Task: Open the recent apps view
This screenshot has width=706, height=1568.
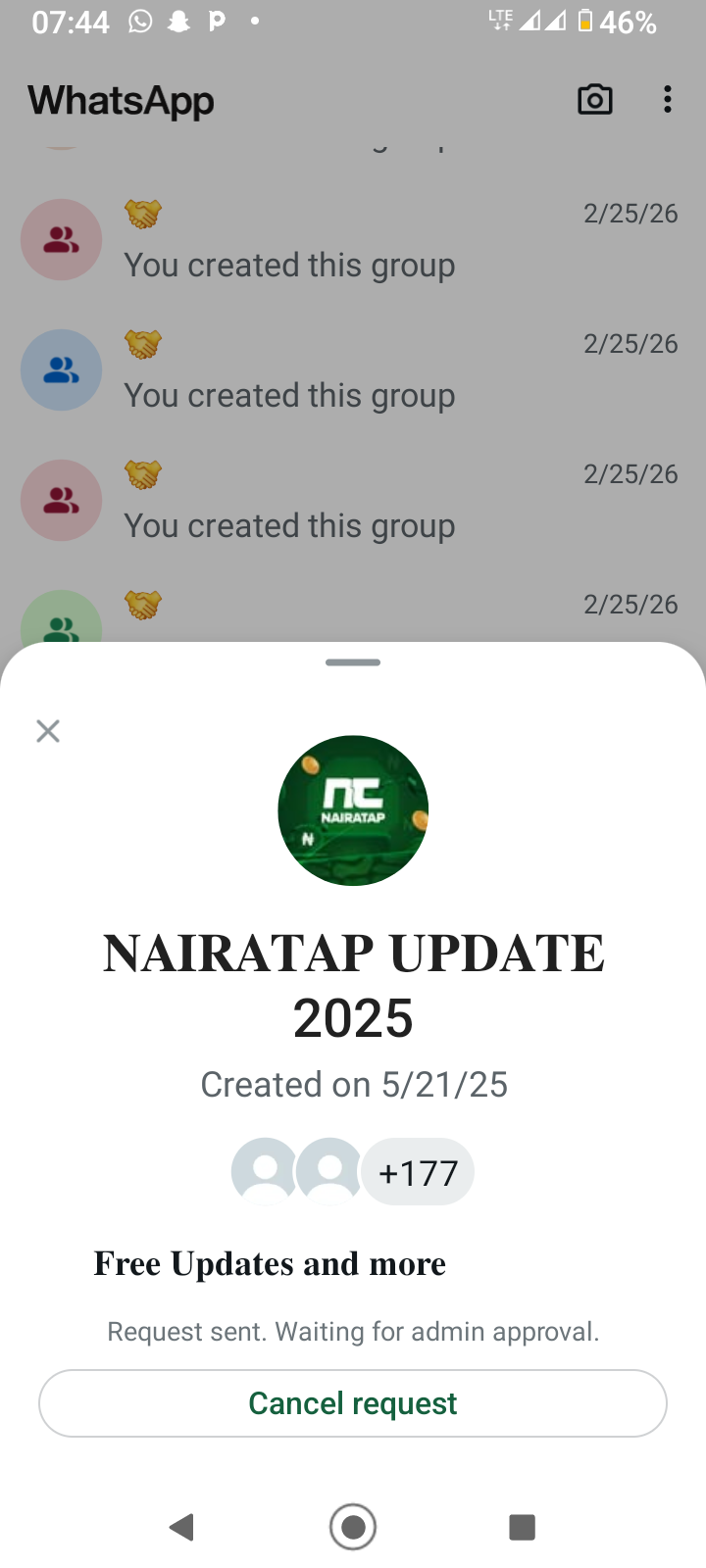Action: (522, 1527)
